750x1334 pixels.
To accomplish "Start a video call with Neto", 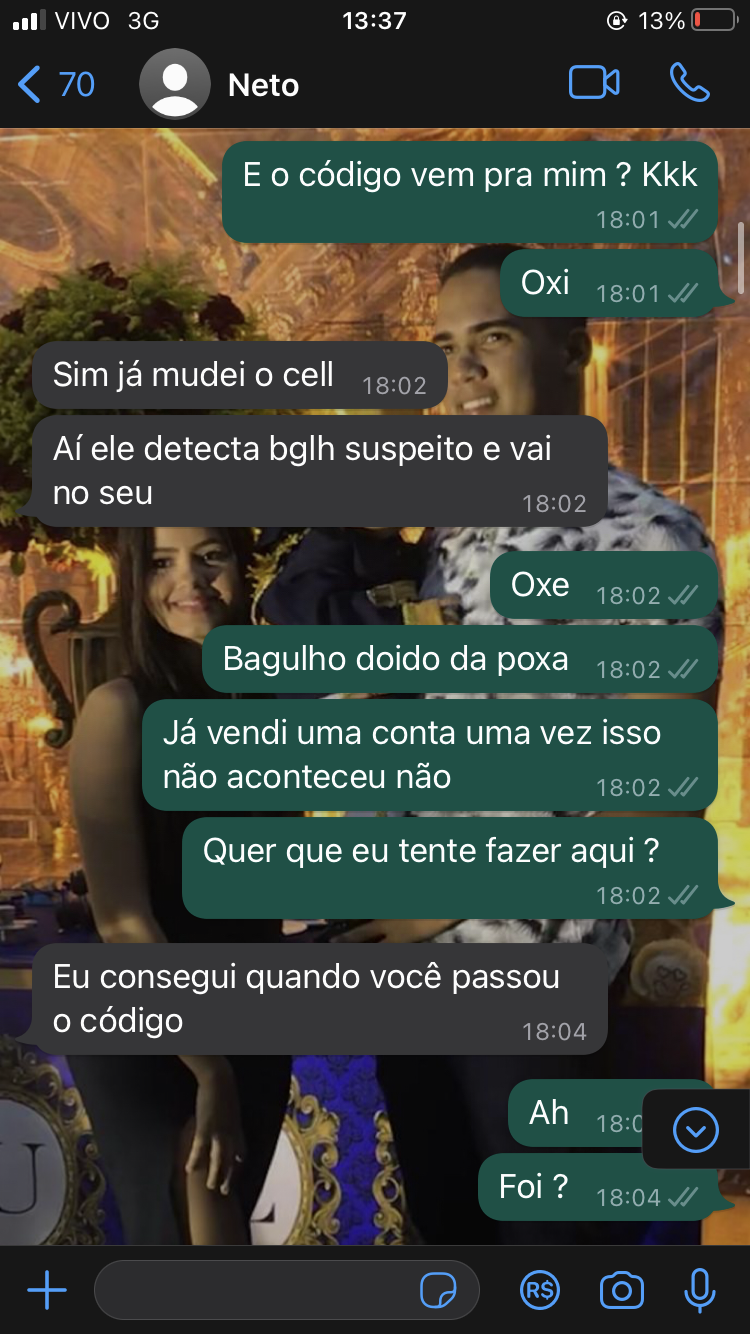I will point(594,83).
